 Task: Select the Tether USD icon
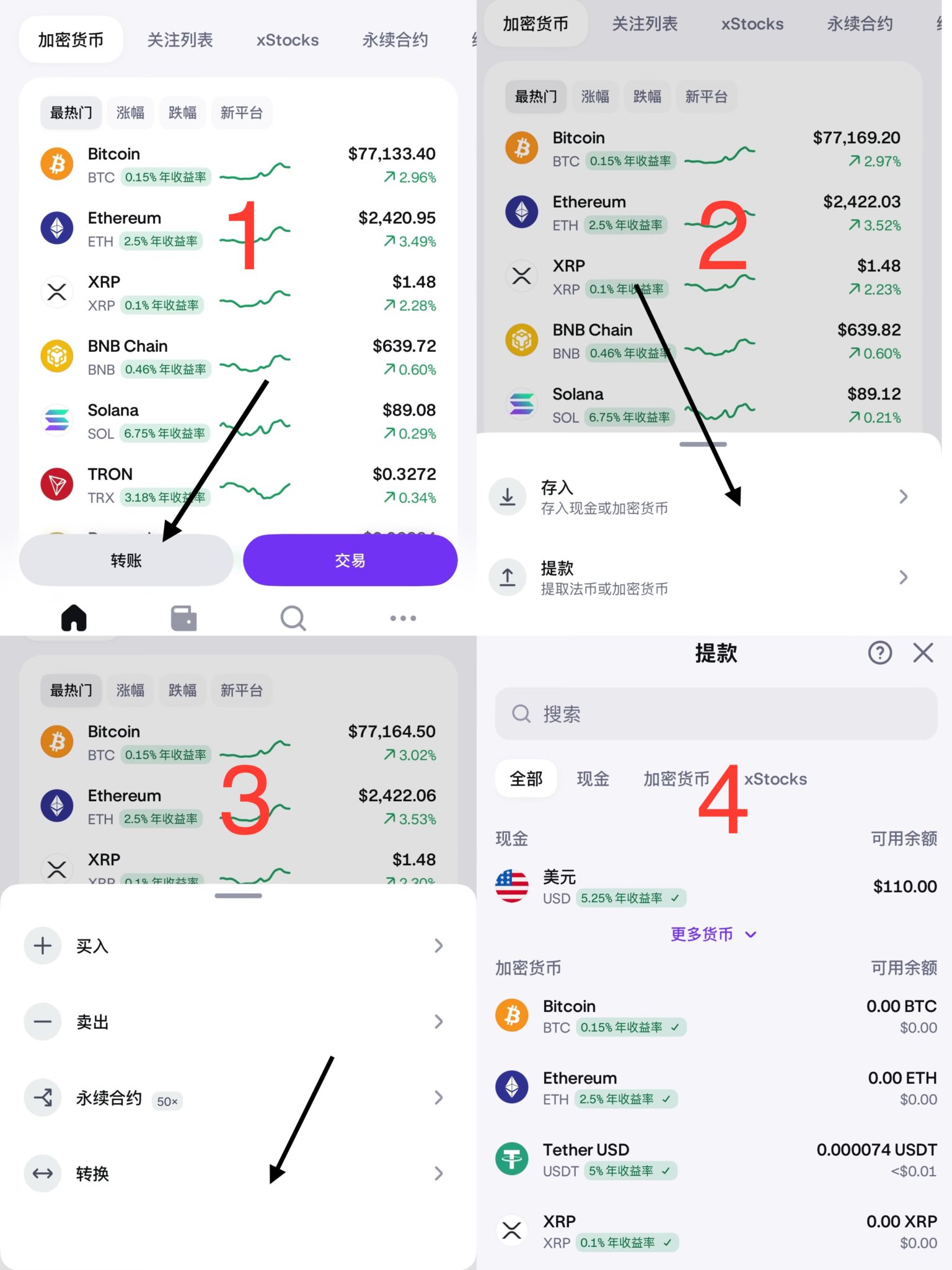(x=512, y=1159)
